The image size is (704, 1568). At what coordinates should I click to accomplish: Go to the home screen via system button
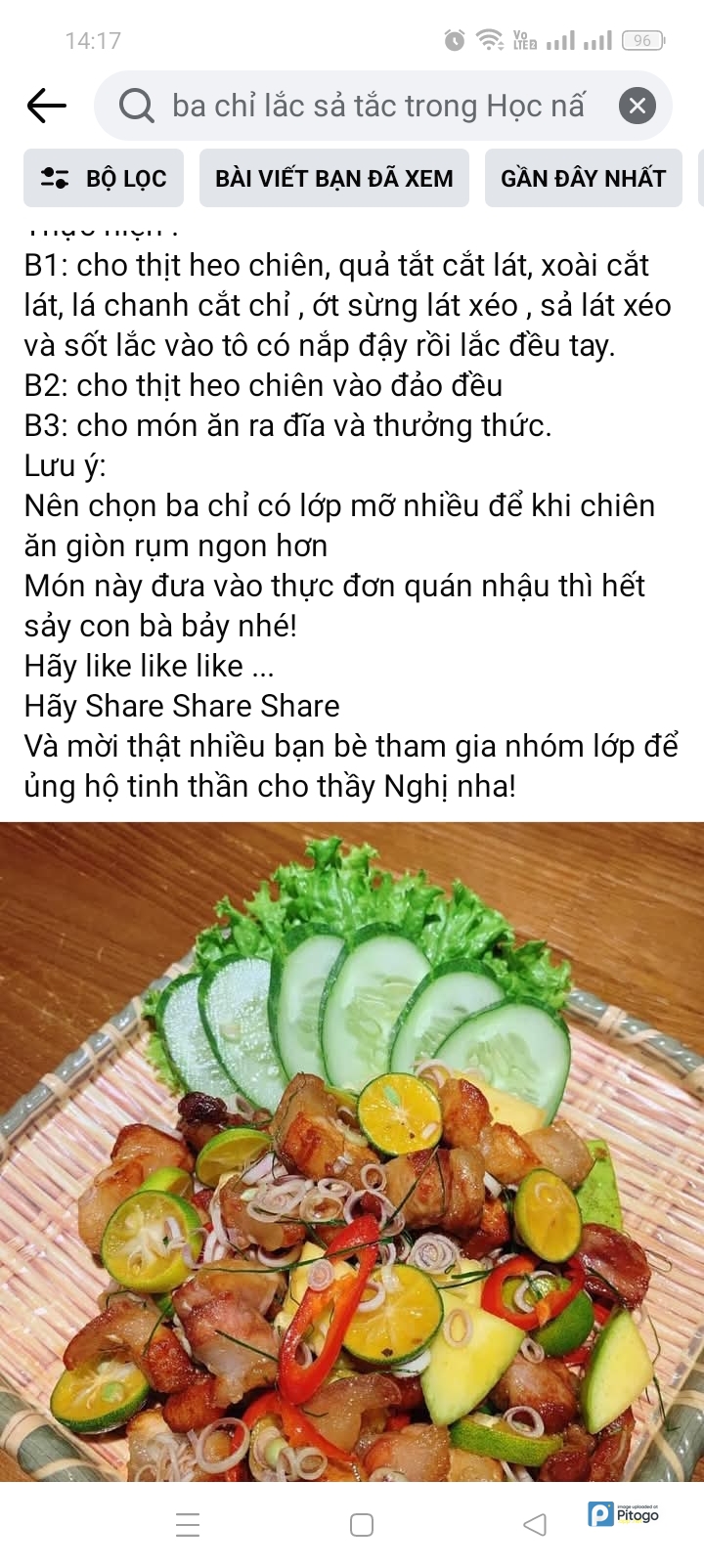pos(361,1524)
